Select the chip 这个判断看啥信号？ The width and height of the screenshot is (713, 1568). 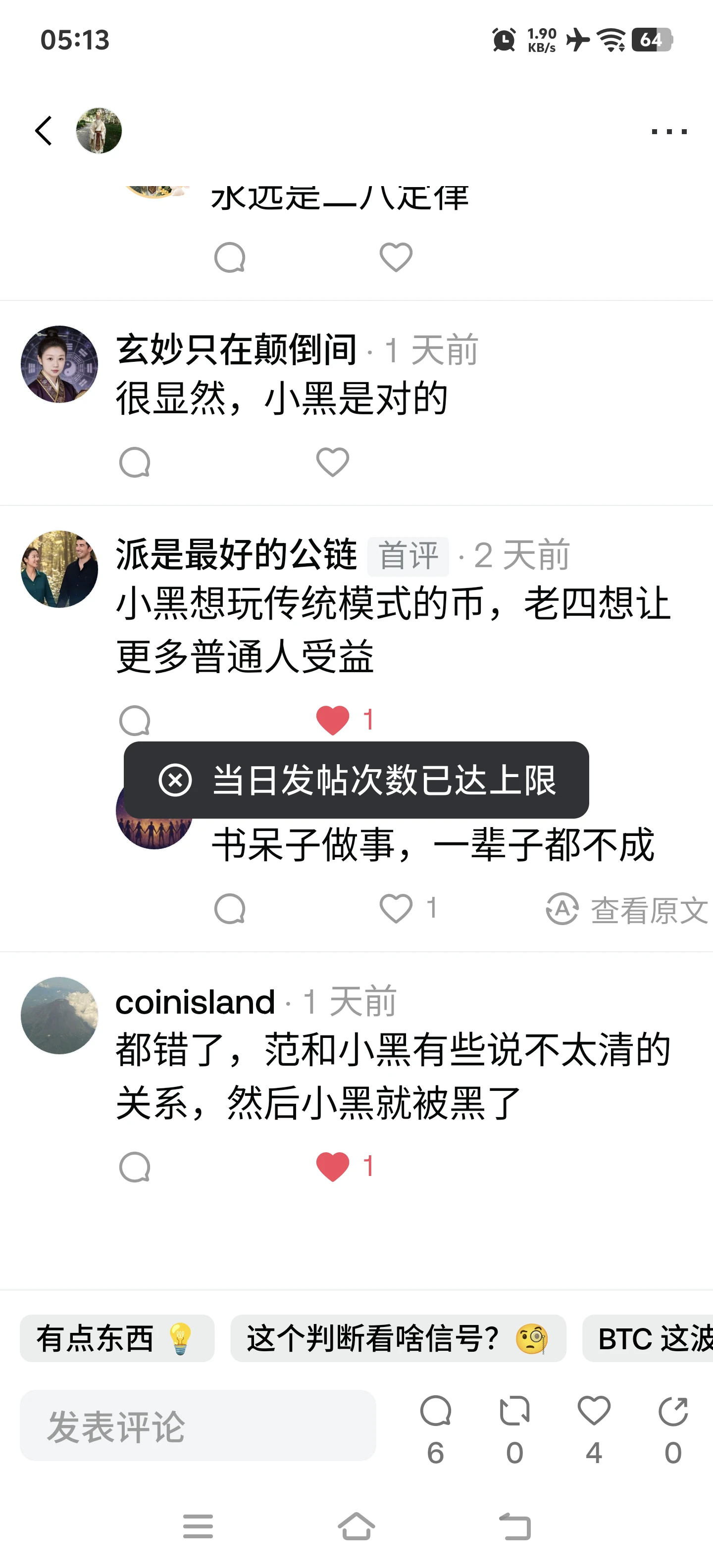398,1338
